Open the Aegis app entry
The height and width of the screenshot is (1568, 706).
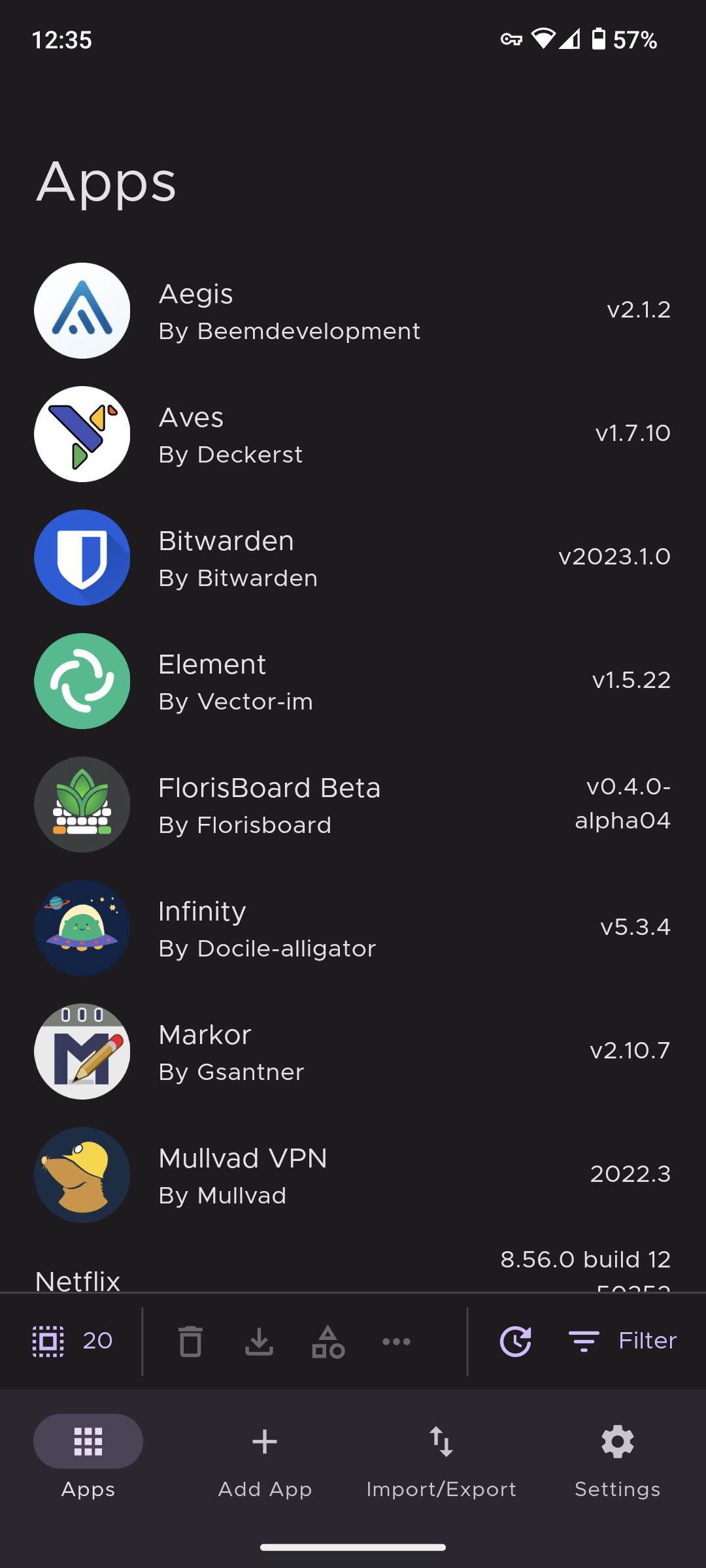(353, 310)
